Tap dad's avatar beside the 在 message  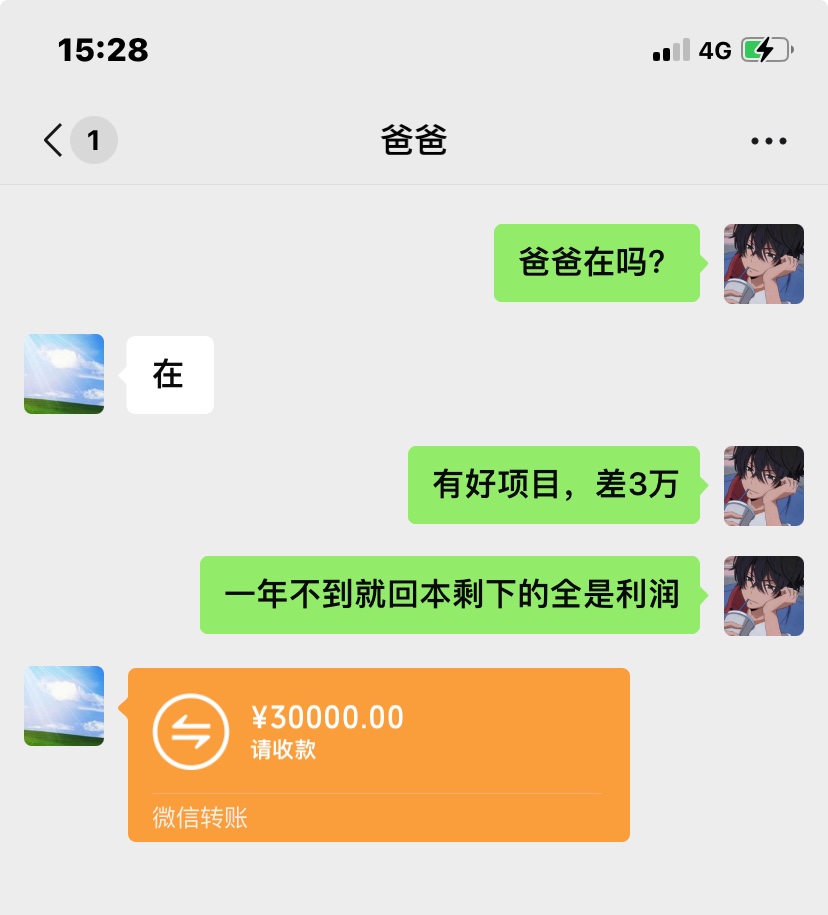point(64,374)
